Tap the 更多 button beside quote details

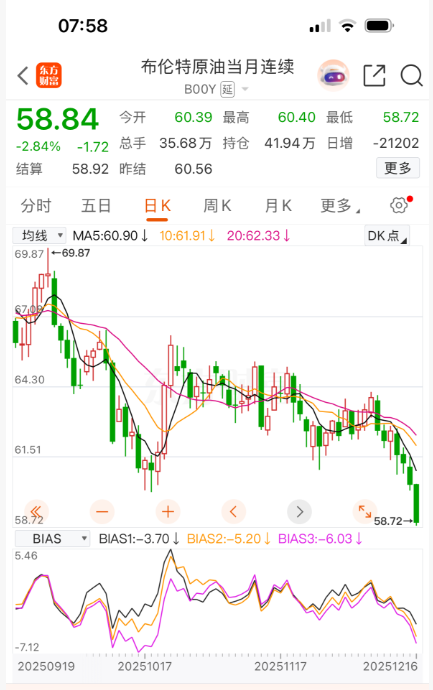[398, 168]
